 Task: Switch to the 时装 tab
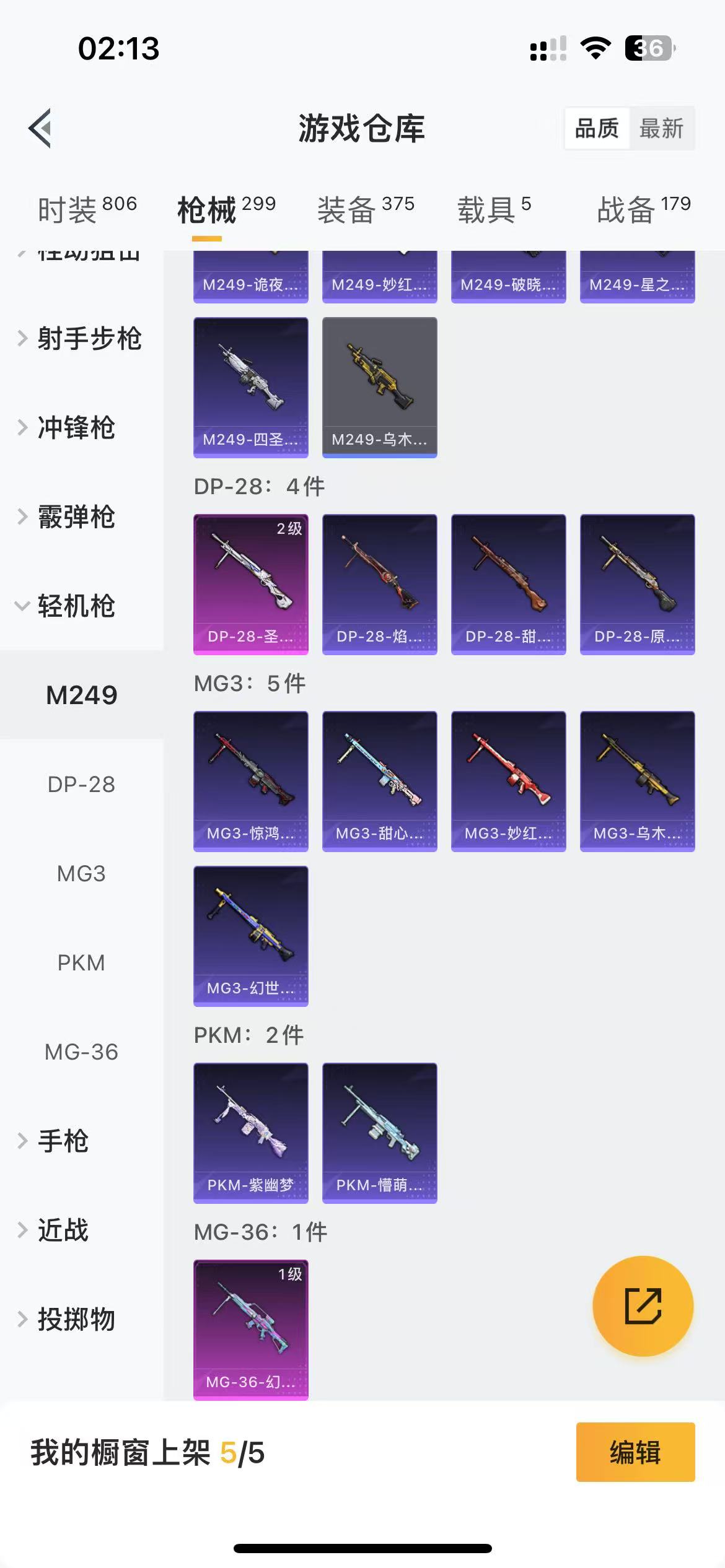87,209
